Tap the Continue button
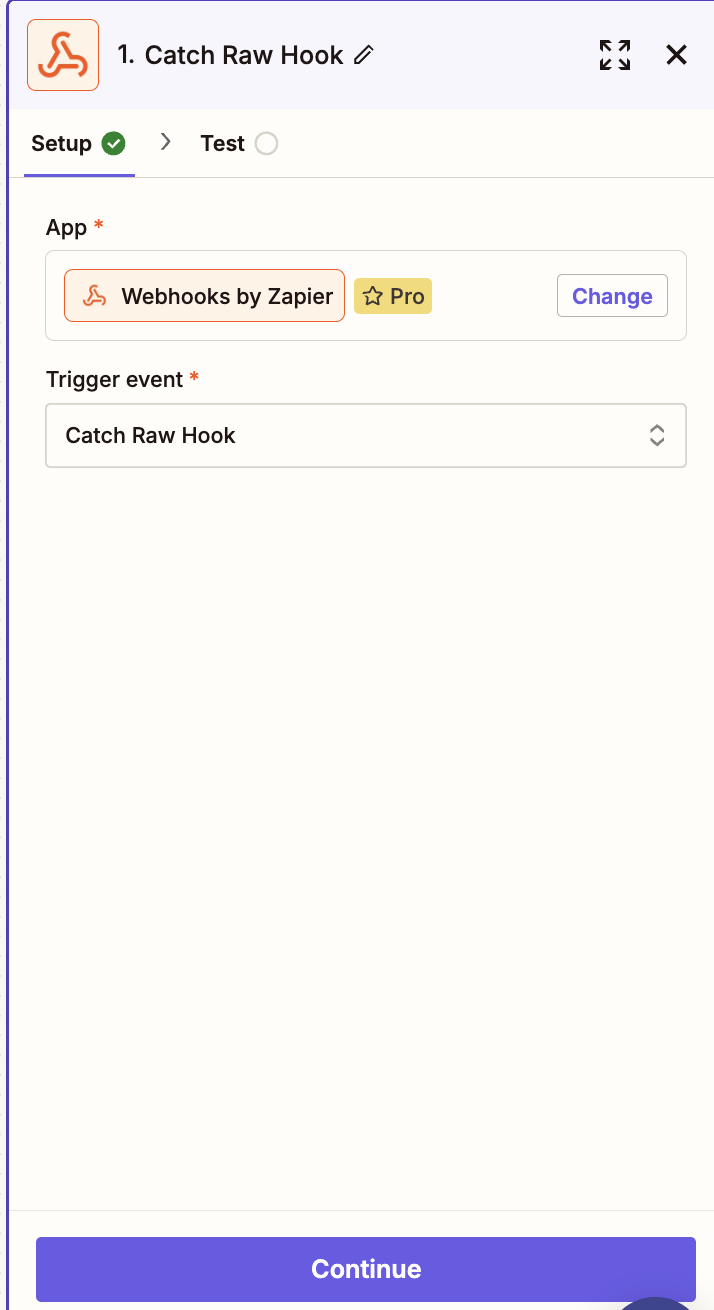The width and height of the screenshot is (714, 1310). tap(366, 1269)
